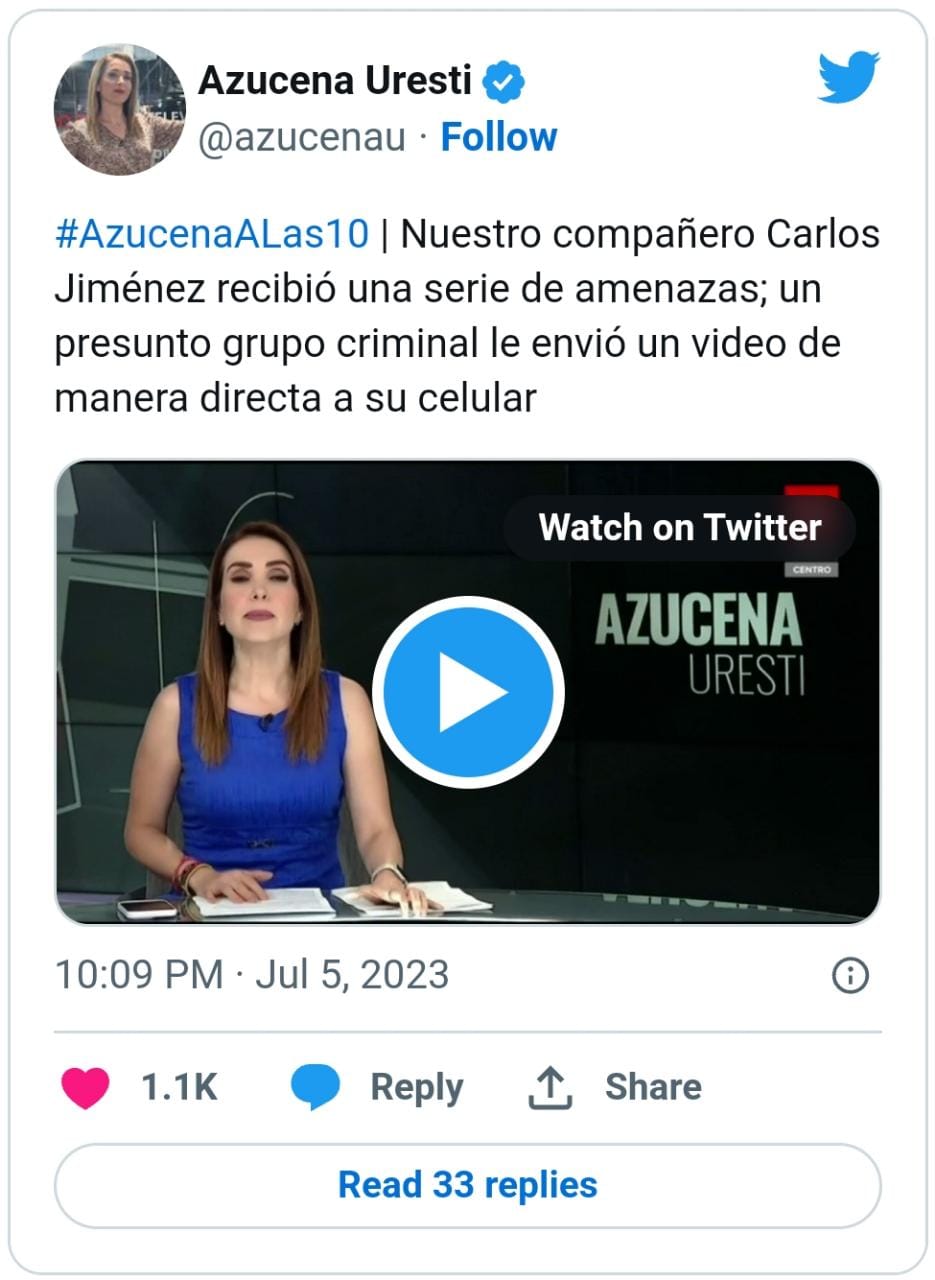Open the Twitter bird logo link
Image resolution: width=935 pixels, height=1280 pixels.
click(x=848, y=78)
